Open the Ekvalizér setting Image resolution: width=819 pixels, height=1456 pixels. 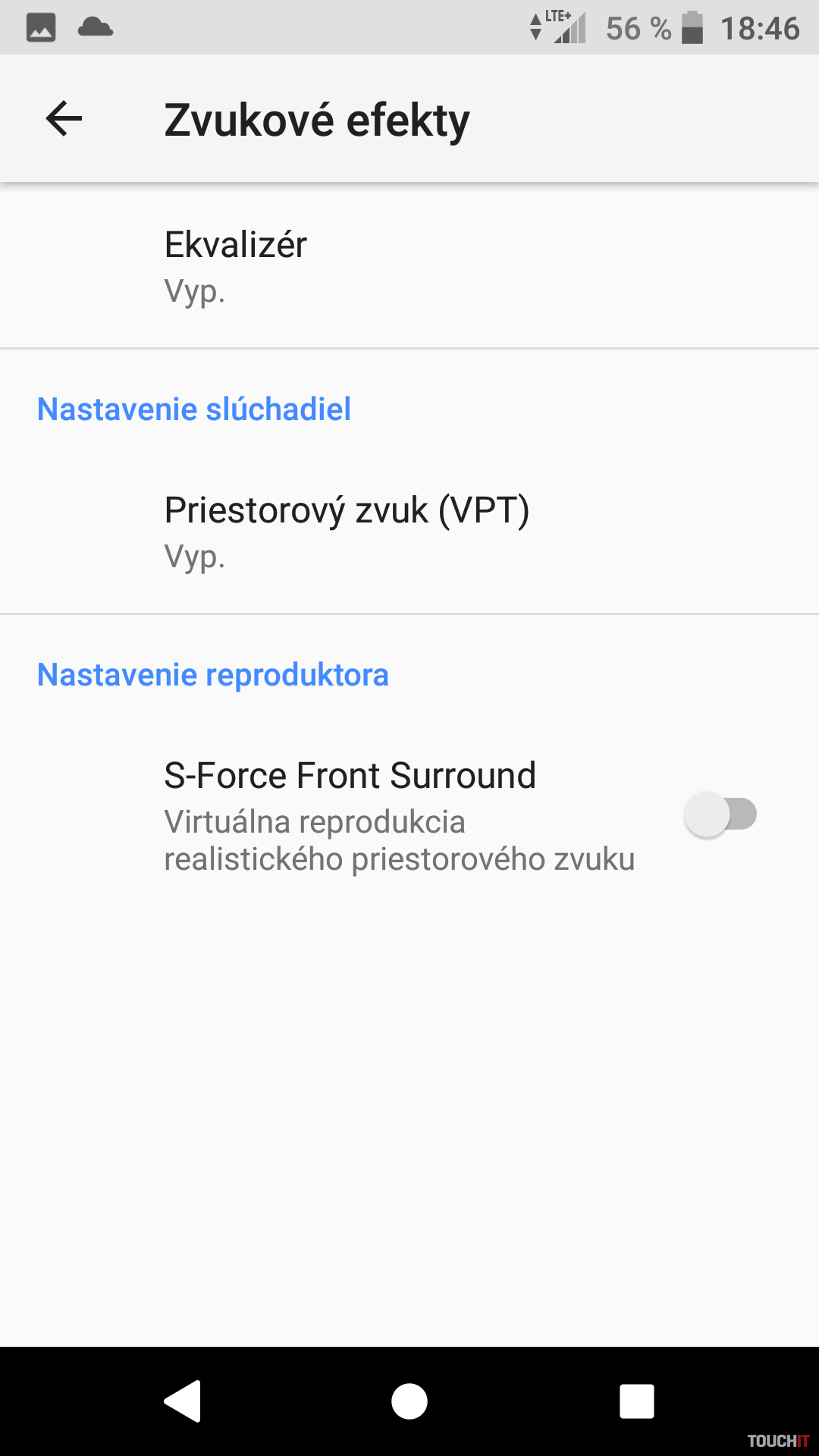pos(409,265)
